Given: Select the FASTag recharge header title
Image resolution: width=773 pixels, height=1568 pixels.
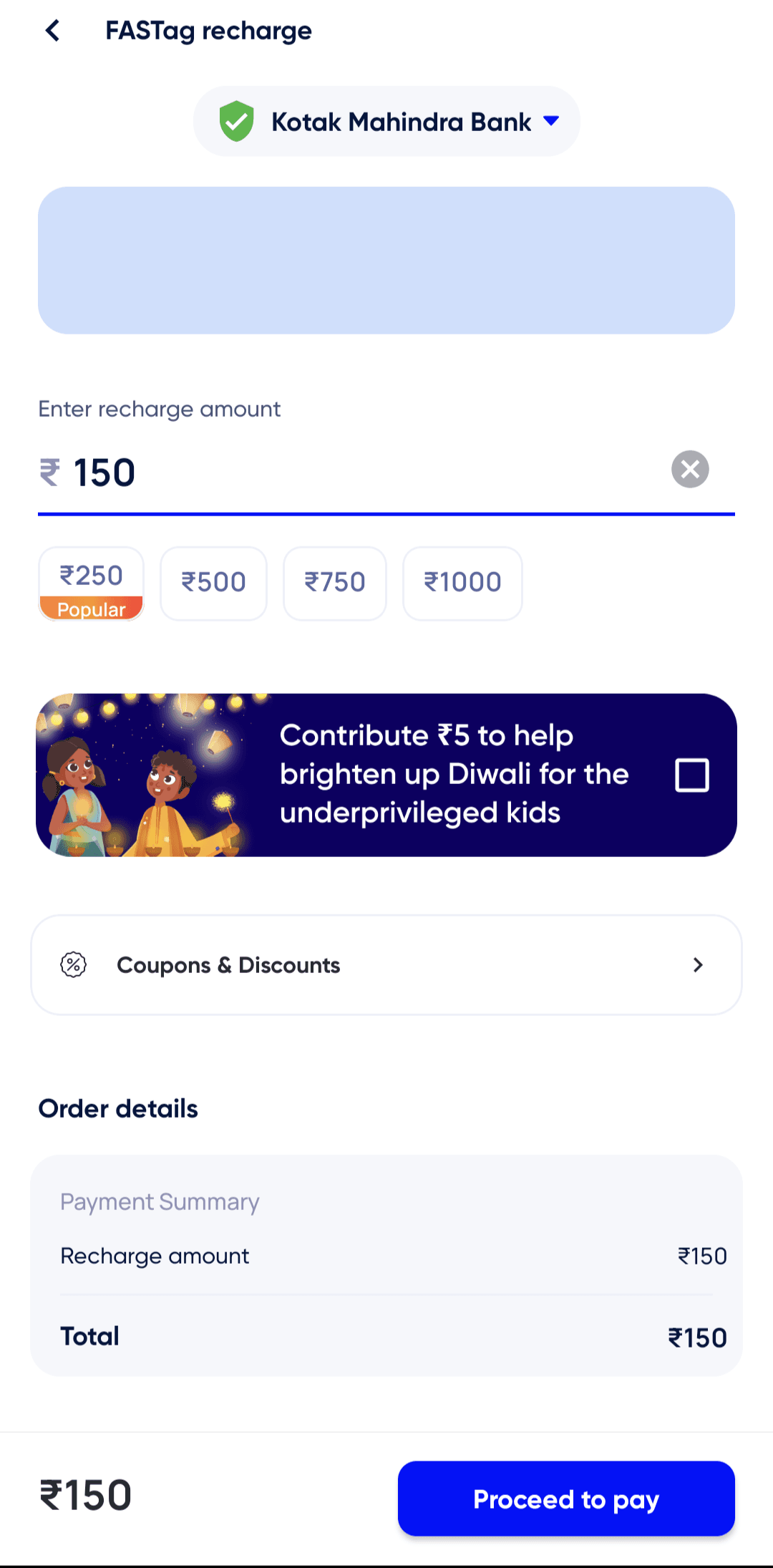Looking at the screenshot, I should tap(208, 30).
